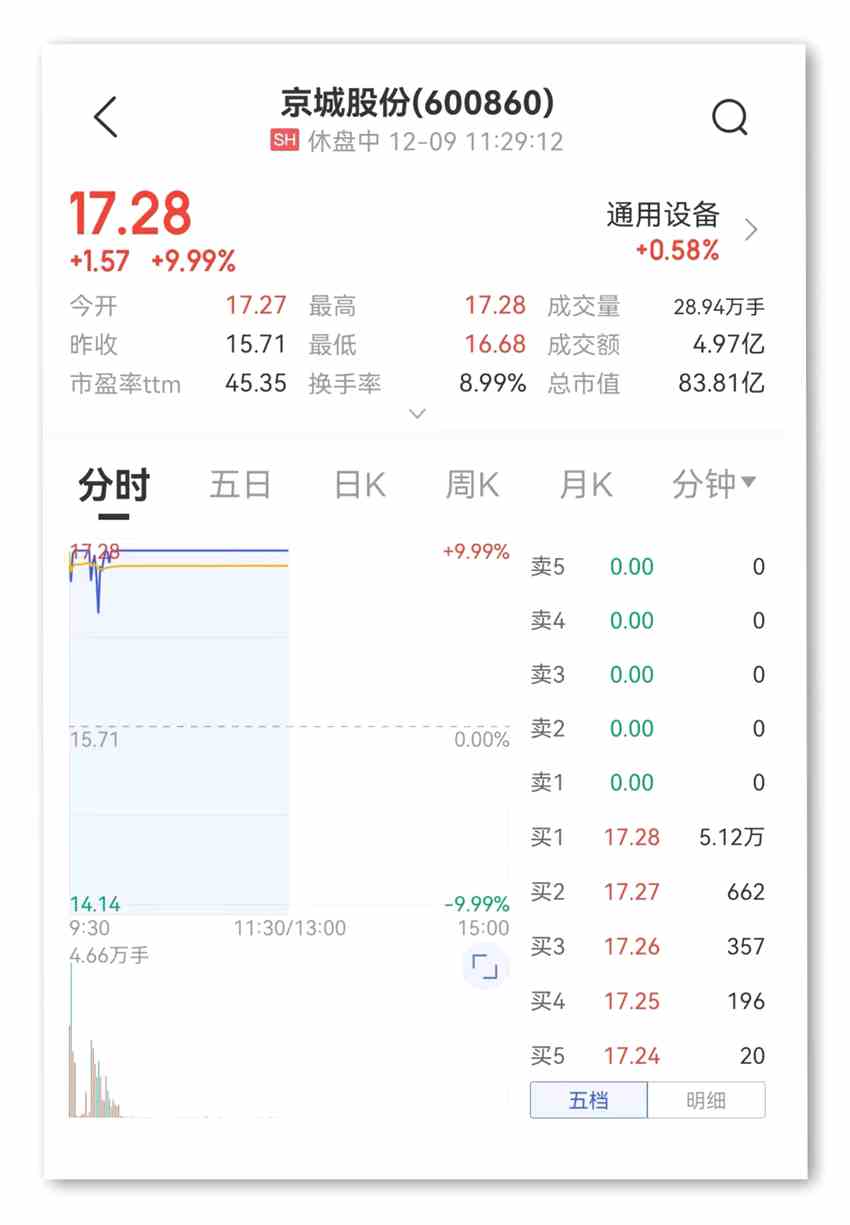Image resolution: width=850 pixels, height=1225 pixels.
Task: Open the stock search magnifier
Action: (x=729, y=118)
